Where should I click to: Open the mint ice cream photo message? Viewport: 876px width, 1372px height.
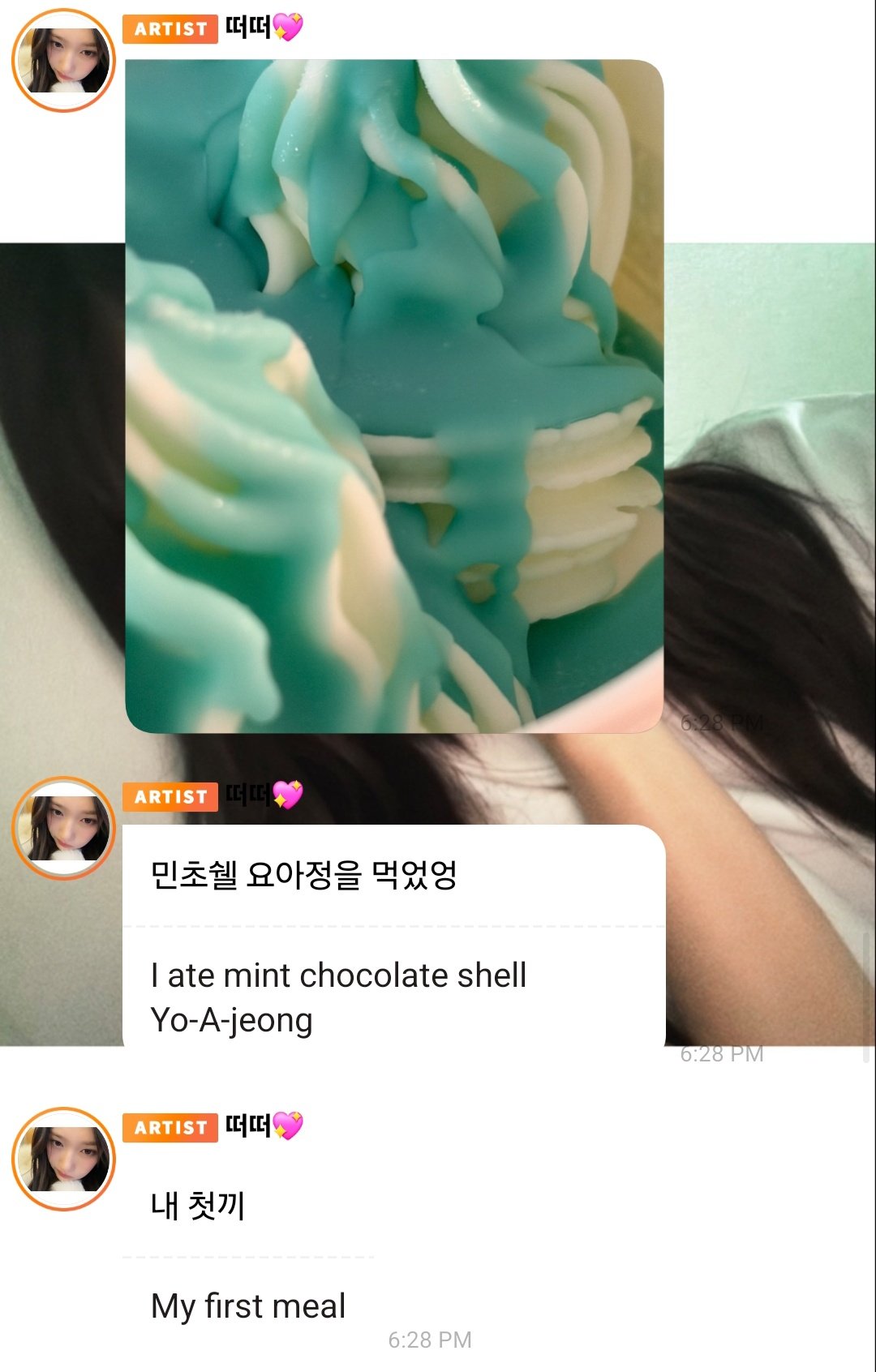point(394,396)
